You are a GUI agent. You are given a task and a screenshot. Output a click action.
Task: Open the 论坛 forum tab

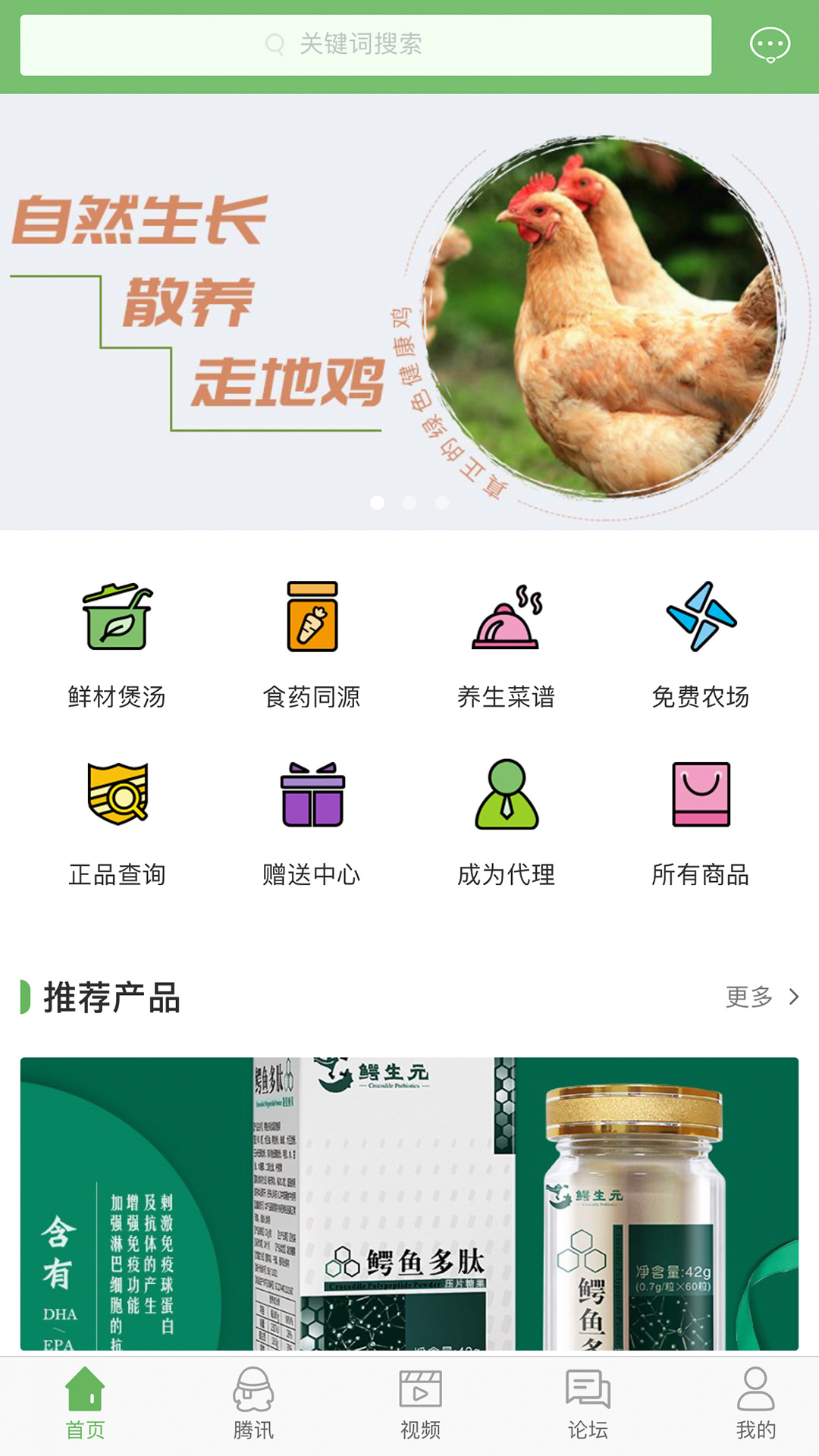tap(588, 1404)
